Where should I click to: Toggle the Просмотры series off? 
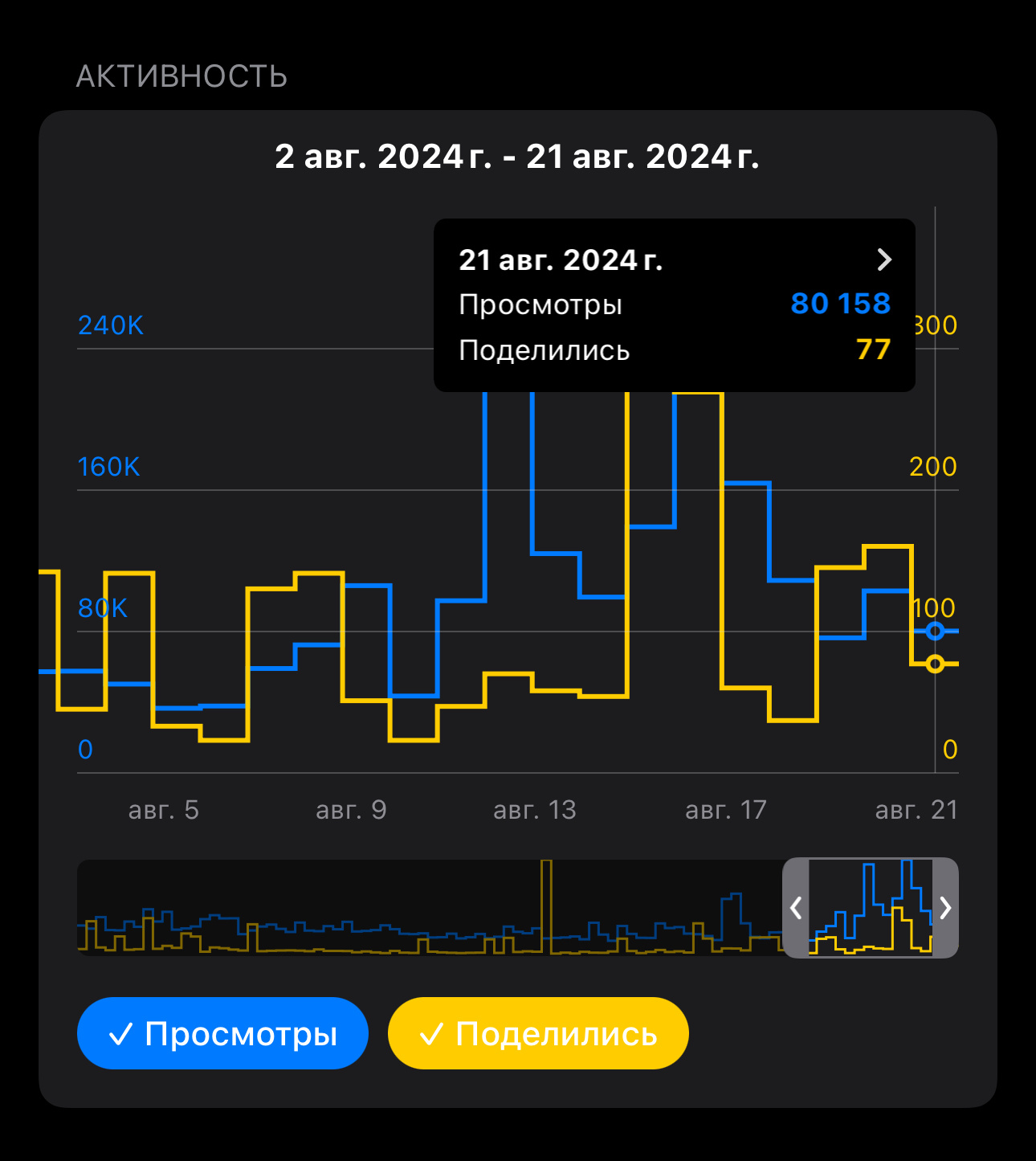pyautogui.click(x=222, y=1033)
